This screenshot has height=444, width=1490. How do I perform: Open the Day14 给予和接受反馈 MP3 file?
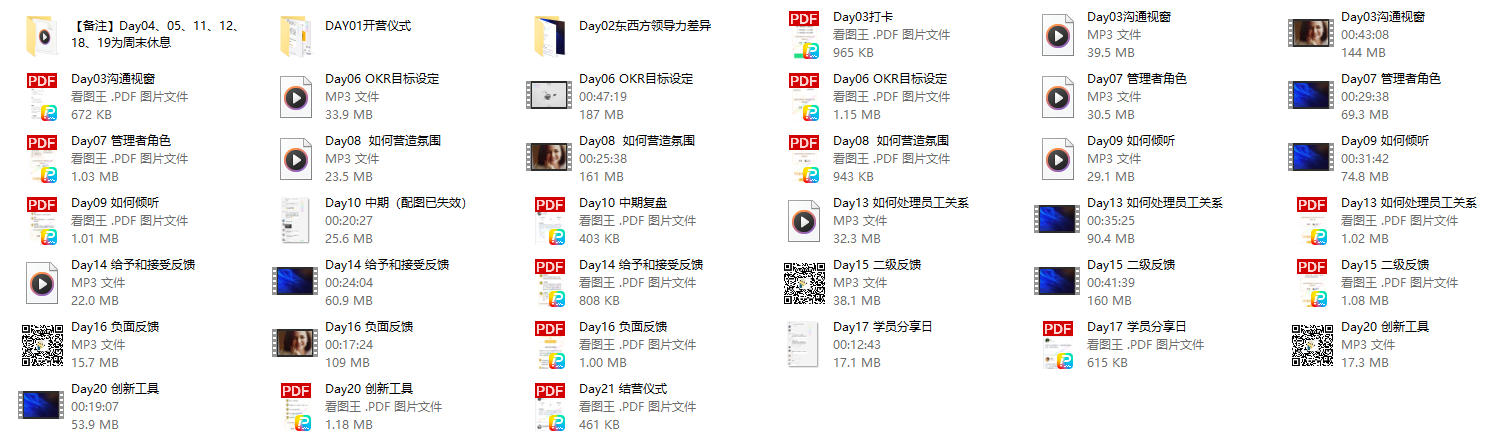coord(42,283)
